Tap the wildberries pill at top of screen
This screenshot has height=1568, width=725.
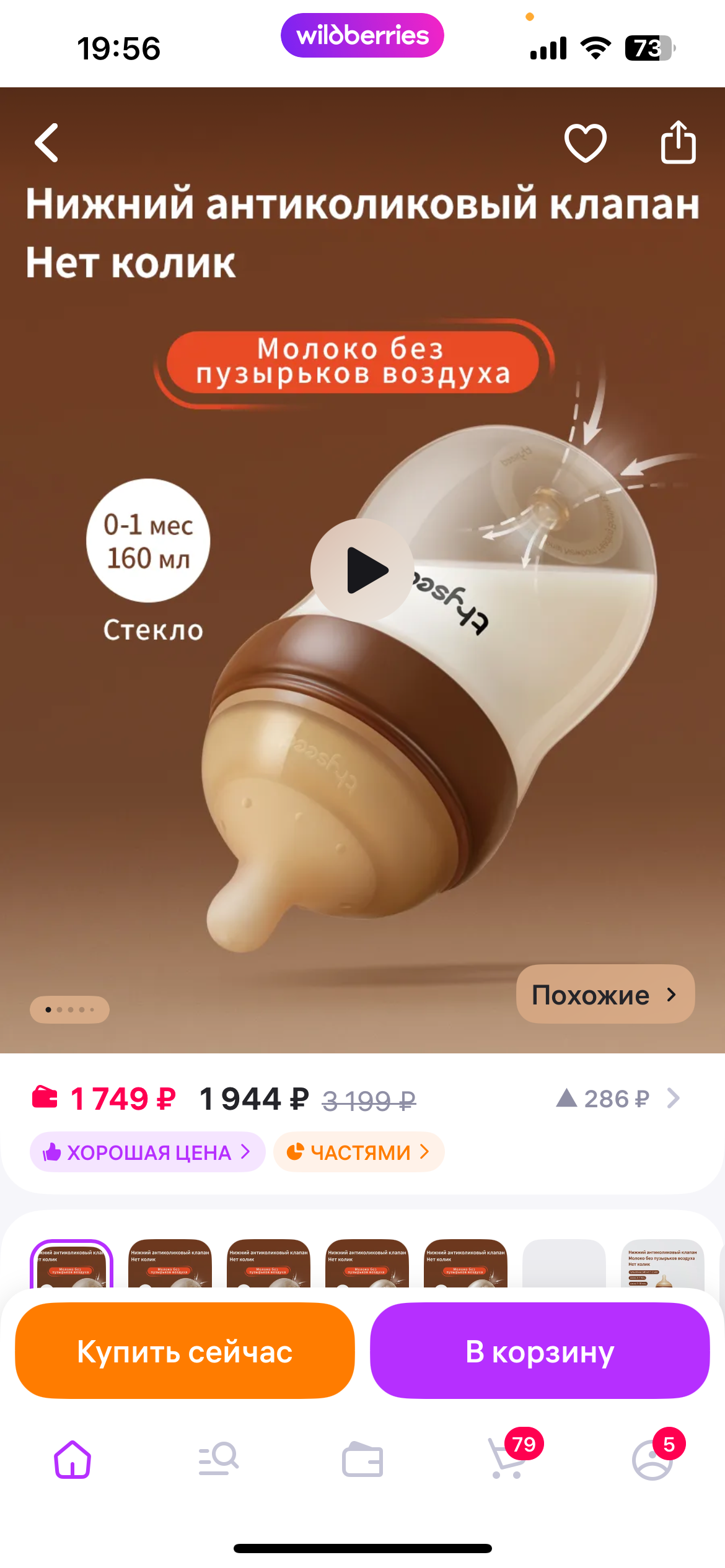(x=362, y=36)
